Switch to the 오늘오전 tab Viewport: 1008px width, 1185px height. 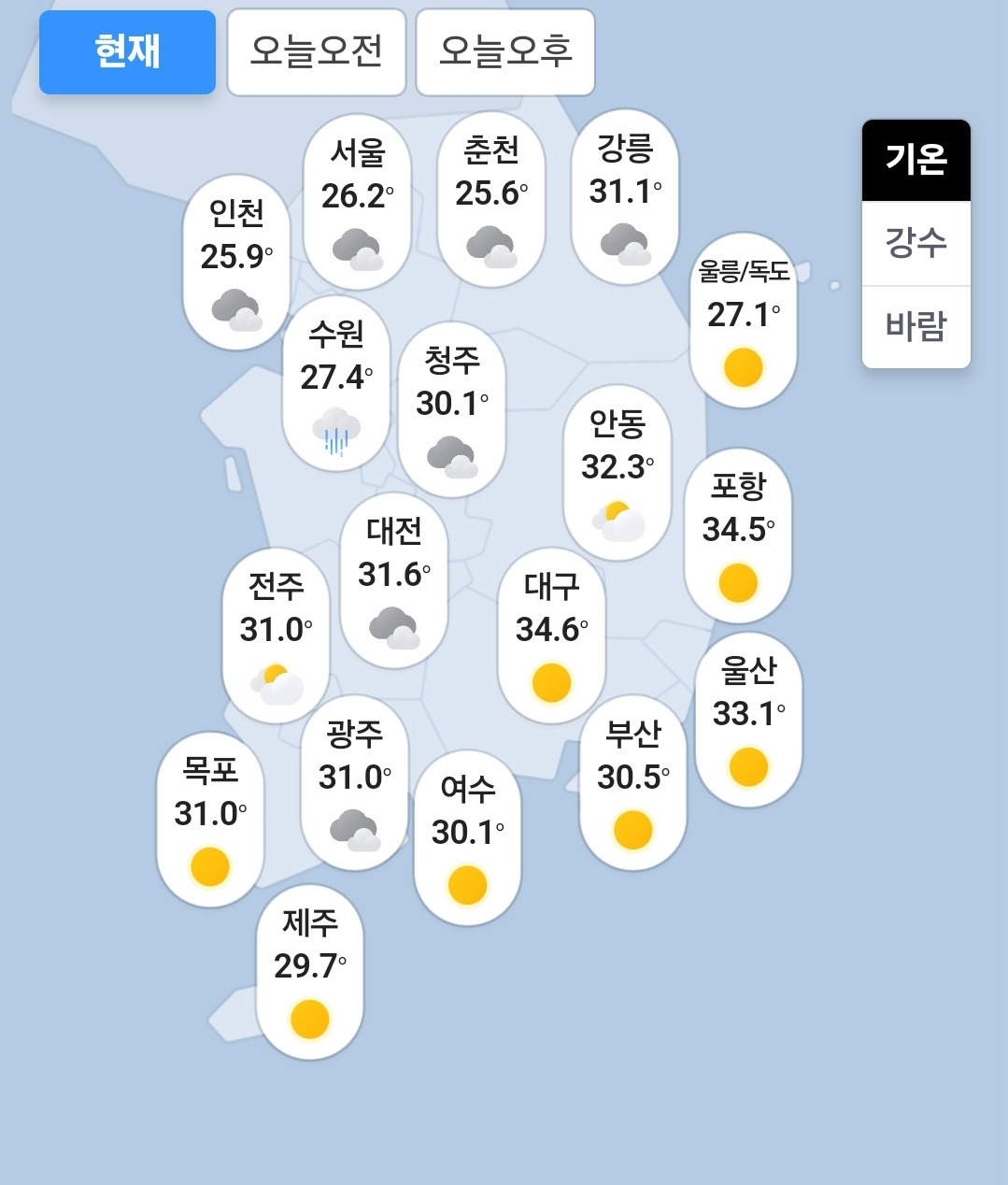click(316, 52)
